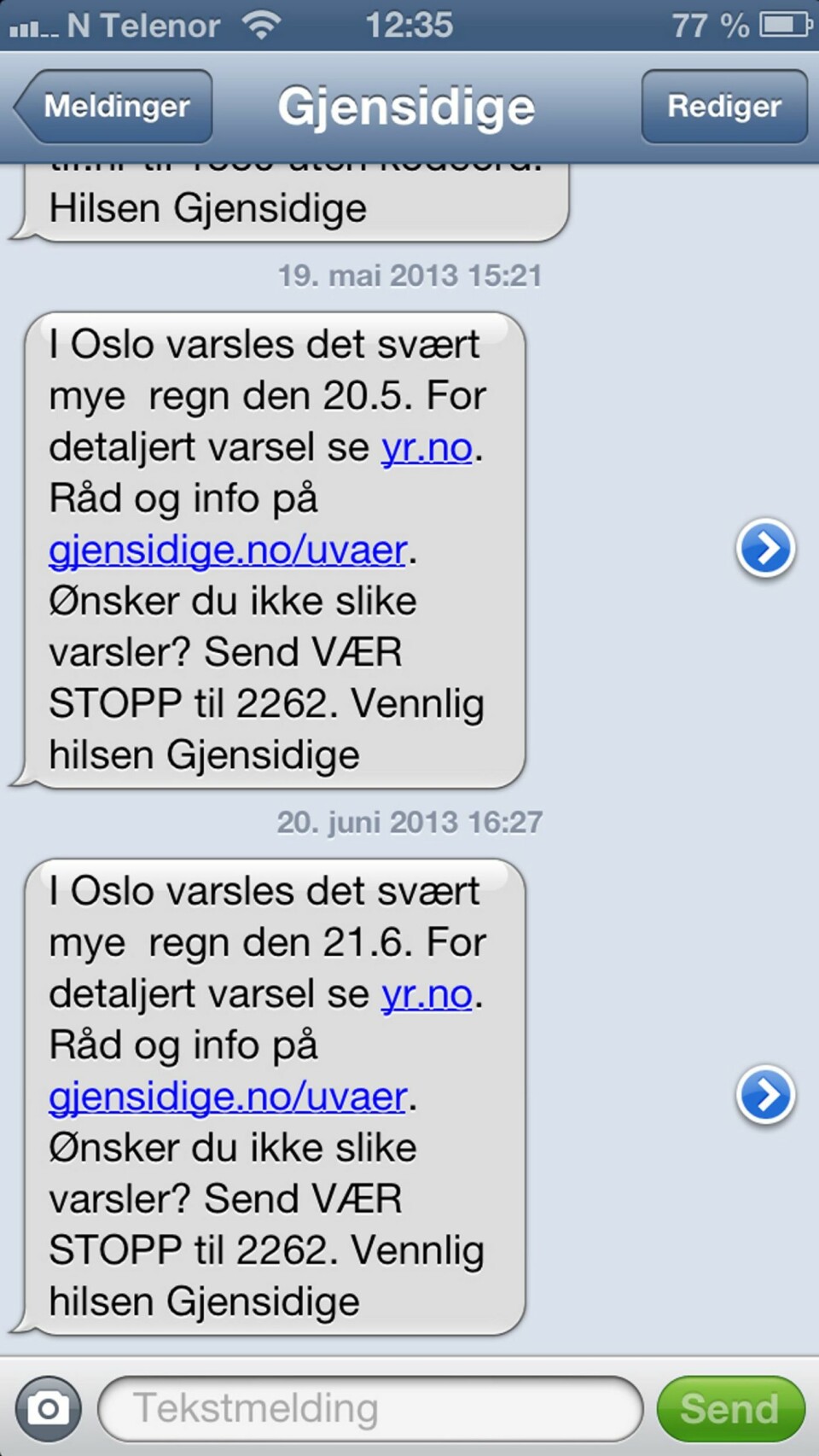Open yr.no link in 20. juni message
This screenshot has width=819, height=1456.
(x=427, y=995)
